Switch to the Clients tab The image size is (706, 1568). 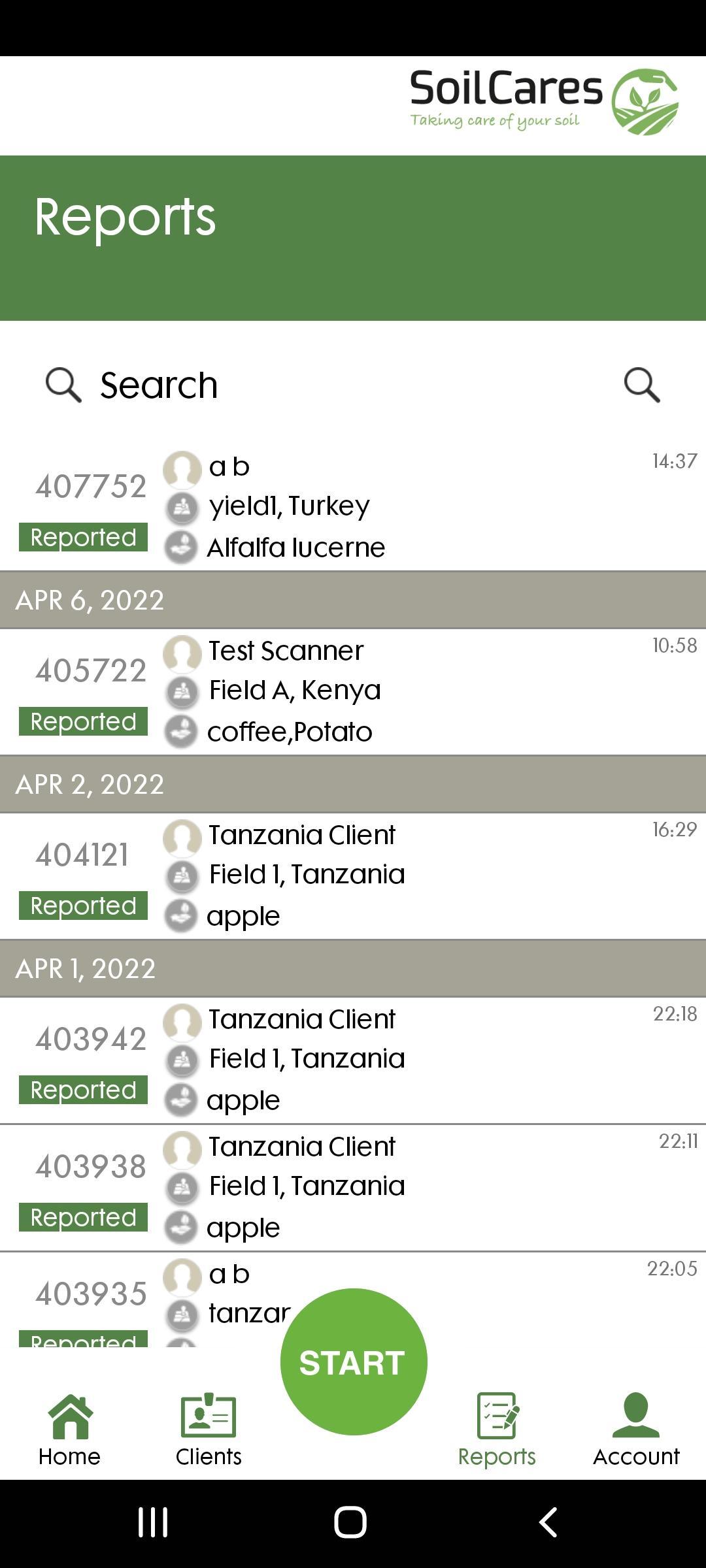click(209, 1431)
